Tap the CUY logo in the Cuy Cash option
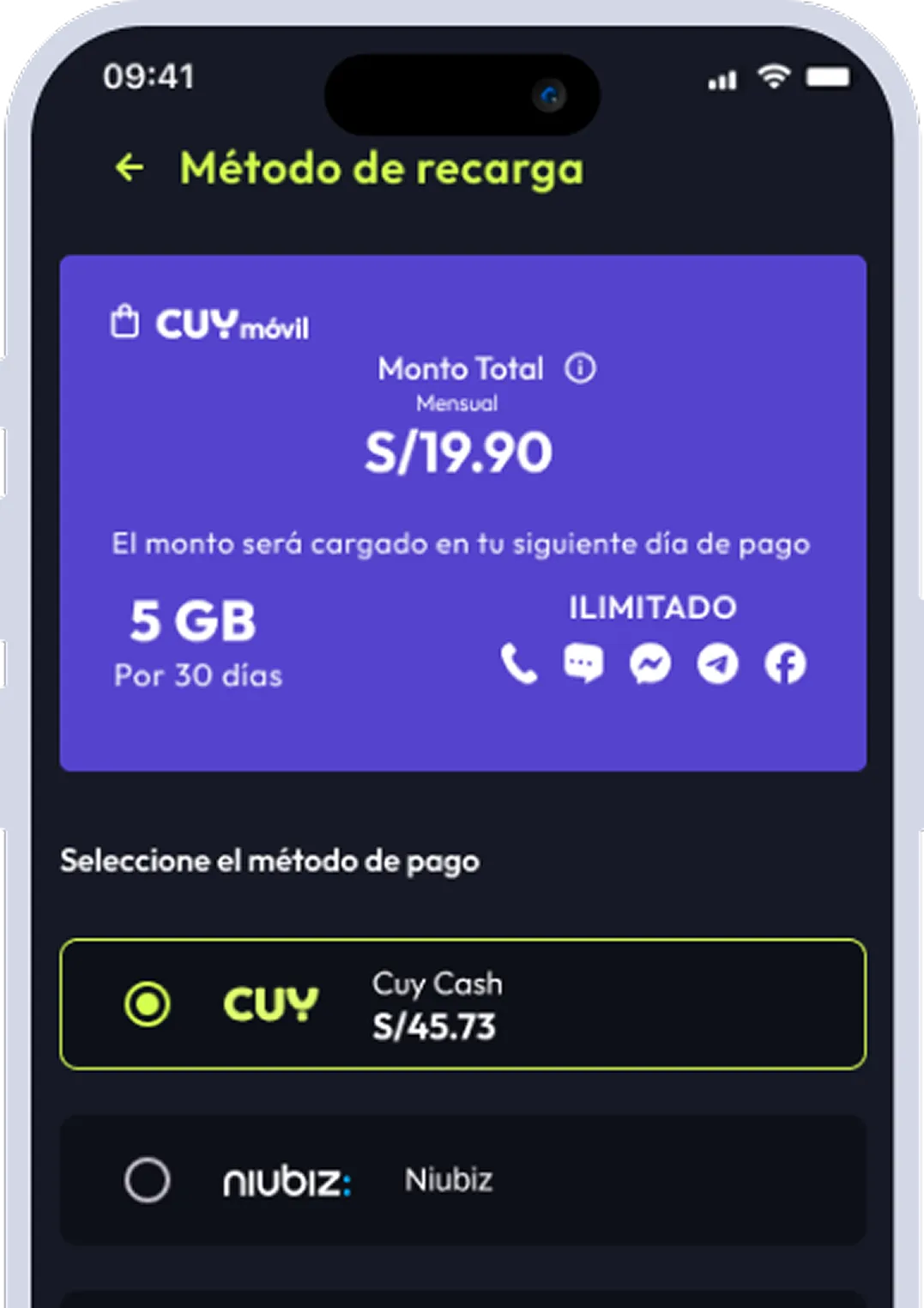 pos(269,1003)
